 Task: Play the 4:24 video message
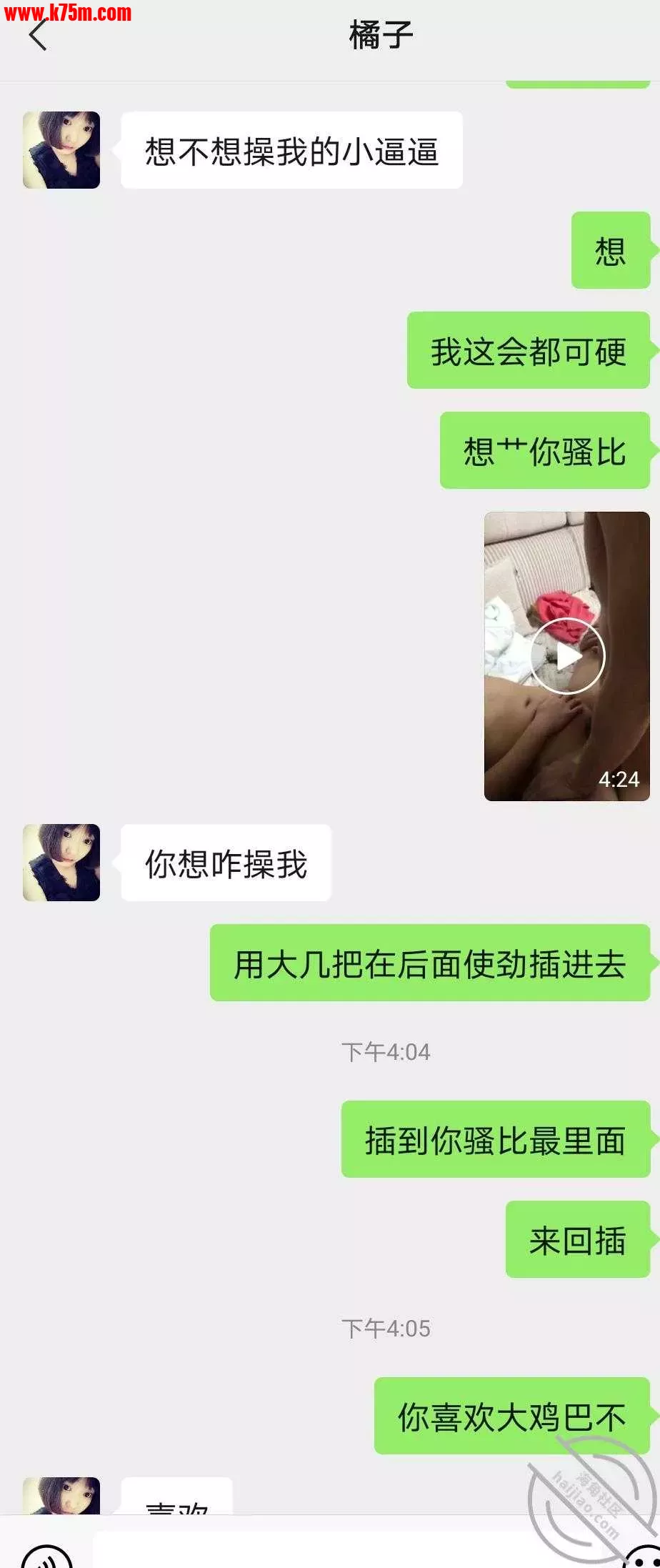[x=567, y=655]
